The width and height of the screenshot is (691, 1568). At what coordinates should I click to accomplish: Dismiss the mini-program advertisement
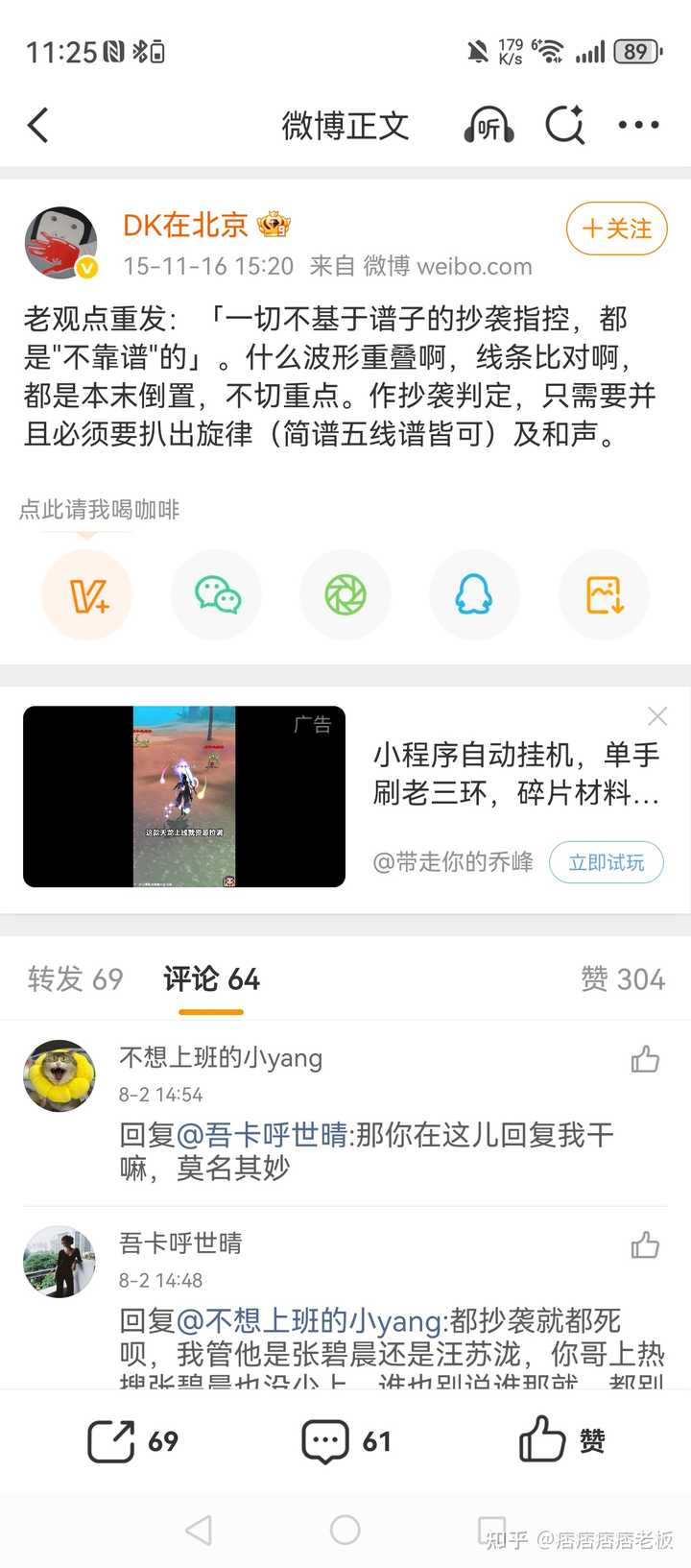[x=657, y=716]
